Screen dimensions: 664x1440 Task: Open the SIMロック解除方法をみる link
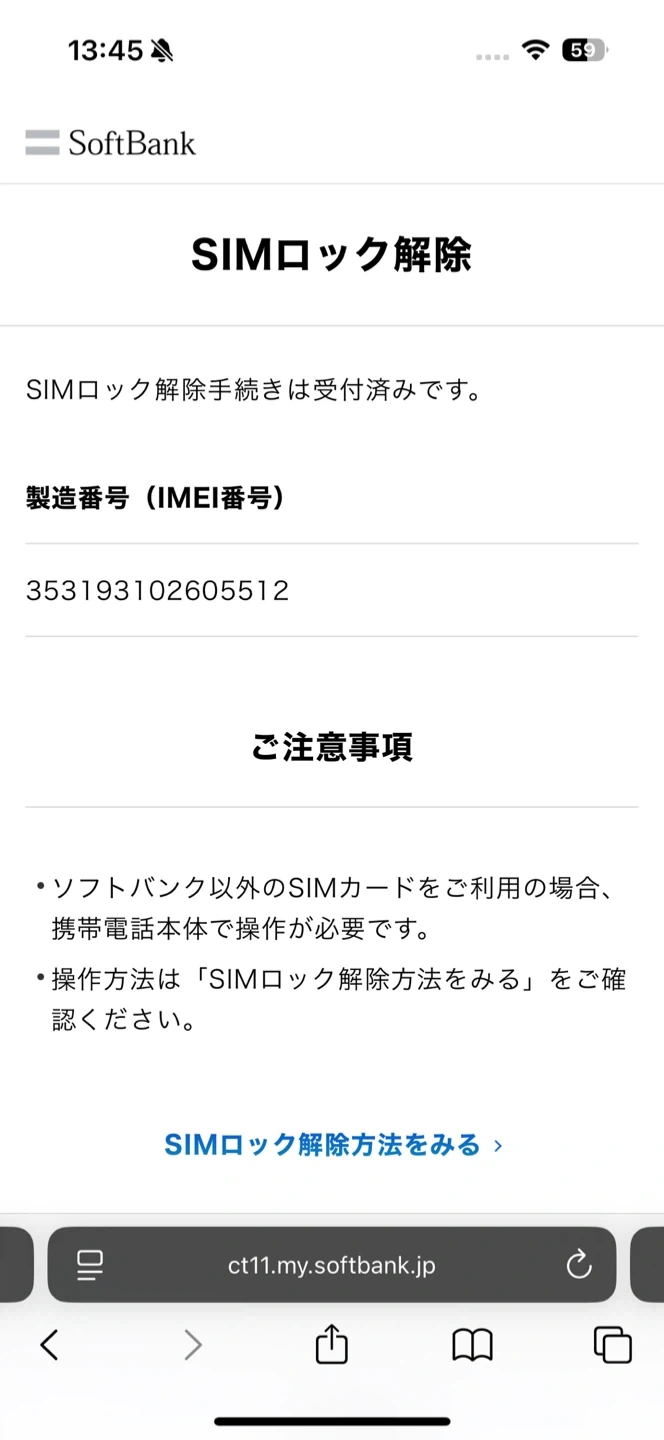click(x=333, y=1144)
